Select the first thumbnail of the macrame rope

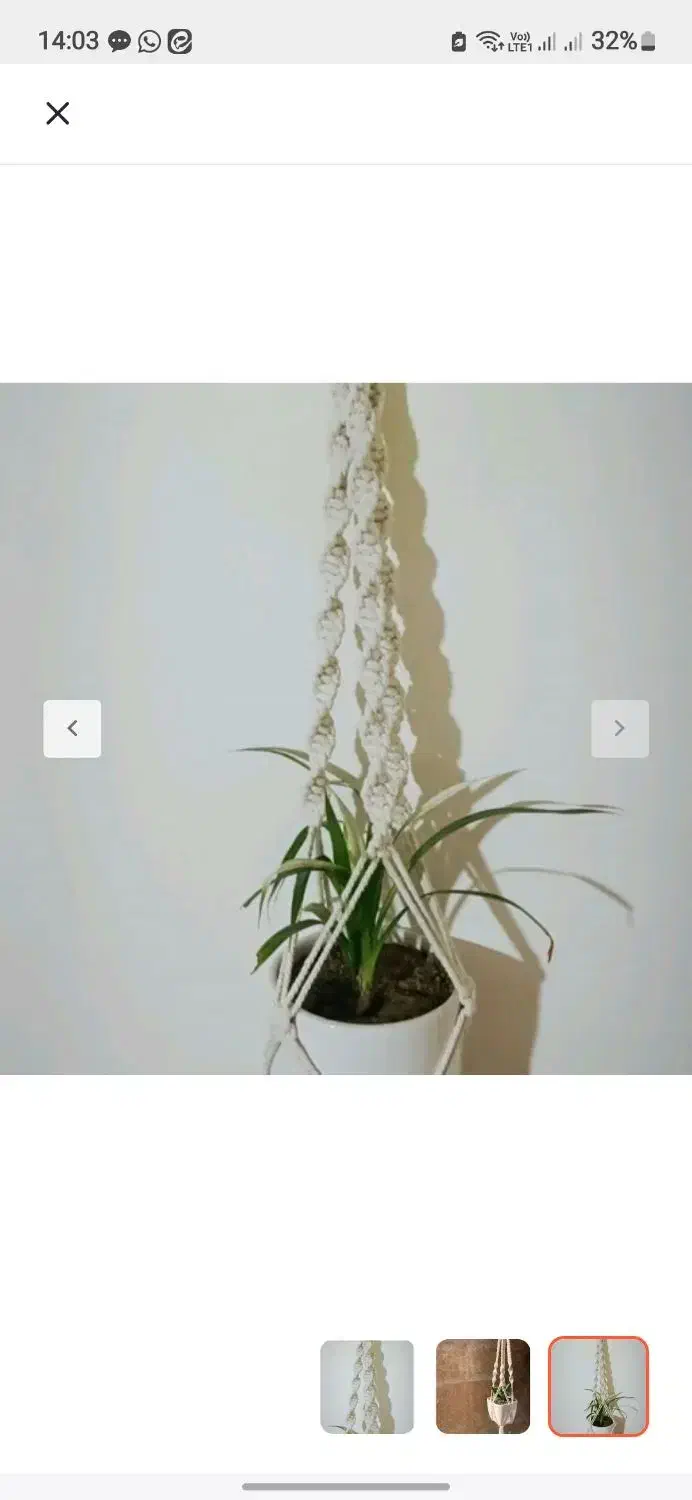[366, 1386]
